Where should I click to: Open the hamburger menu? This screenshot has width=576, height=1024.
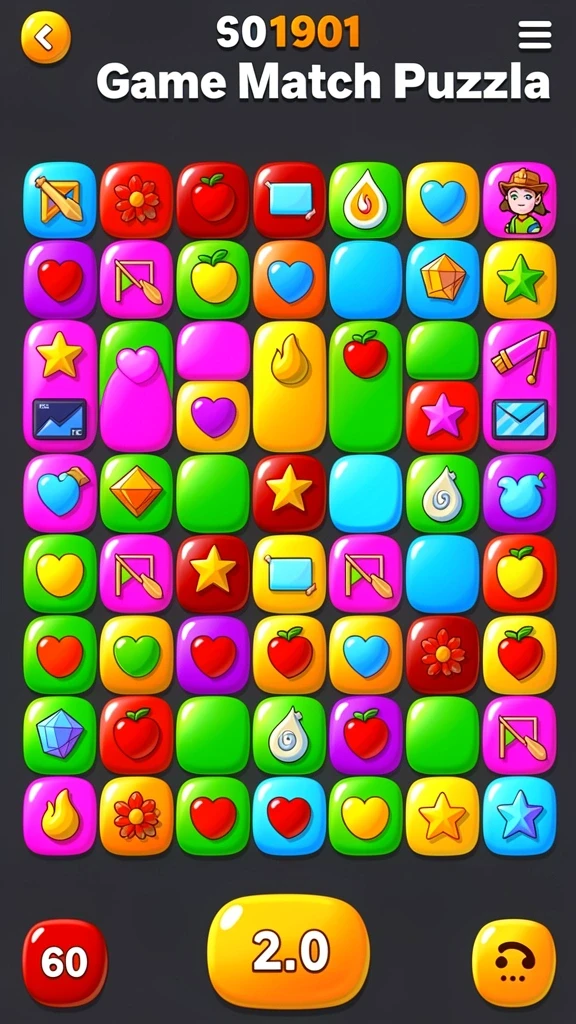535,35
